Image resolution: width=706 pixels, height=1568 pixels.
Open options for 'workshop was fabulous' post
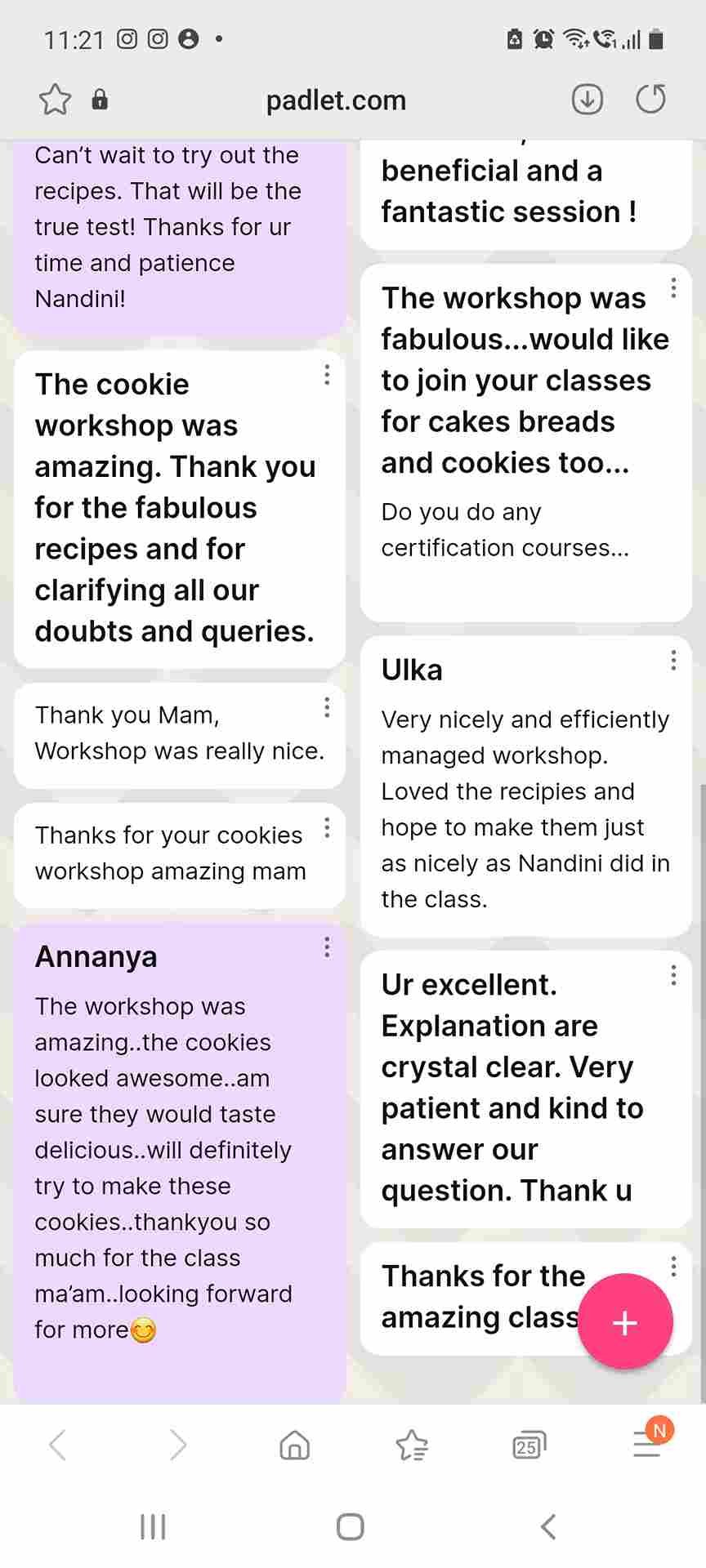click(x=673, y=288)
